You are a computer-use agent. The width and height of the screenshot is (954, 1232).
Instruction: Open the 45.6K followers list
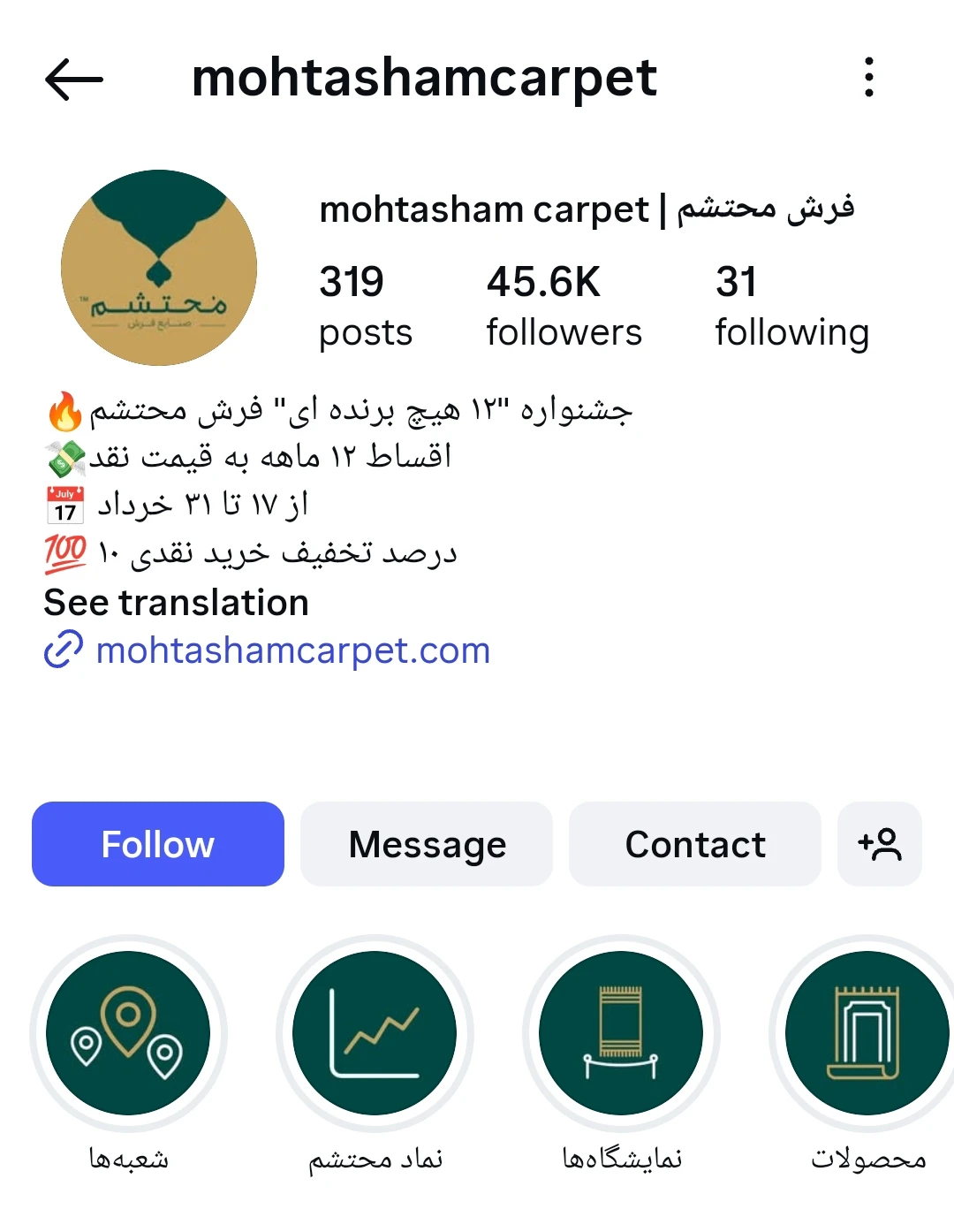564,307
